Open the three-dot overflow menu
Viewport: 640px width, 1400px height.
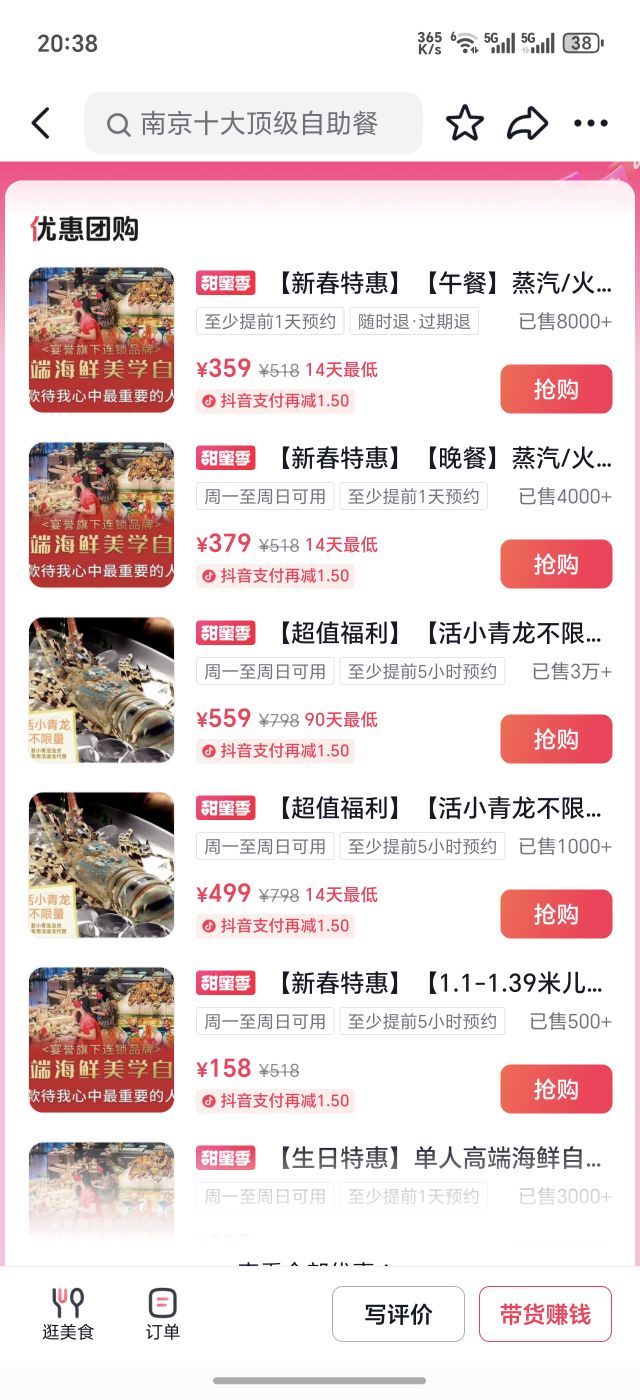[x=590, y=124]
